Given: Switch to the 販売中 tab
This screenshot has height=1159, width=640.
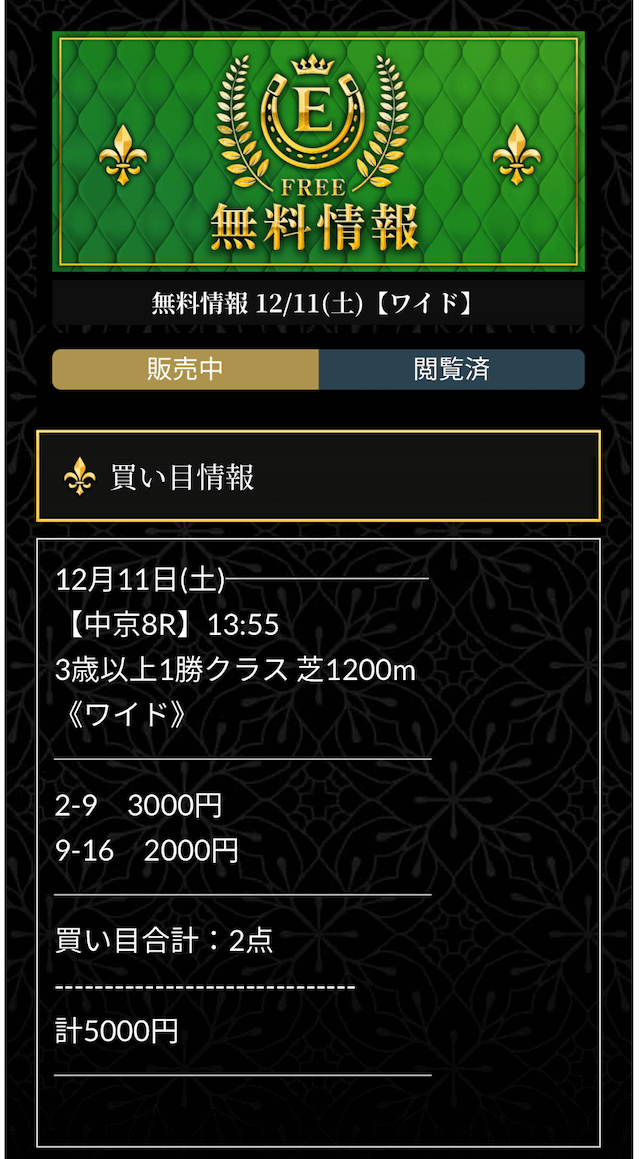Looking at the screenshot, I should coord(185,369).
